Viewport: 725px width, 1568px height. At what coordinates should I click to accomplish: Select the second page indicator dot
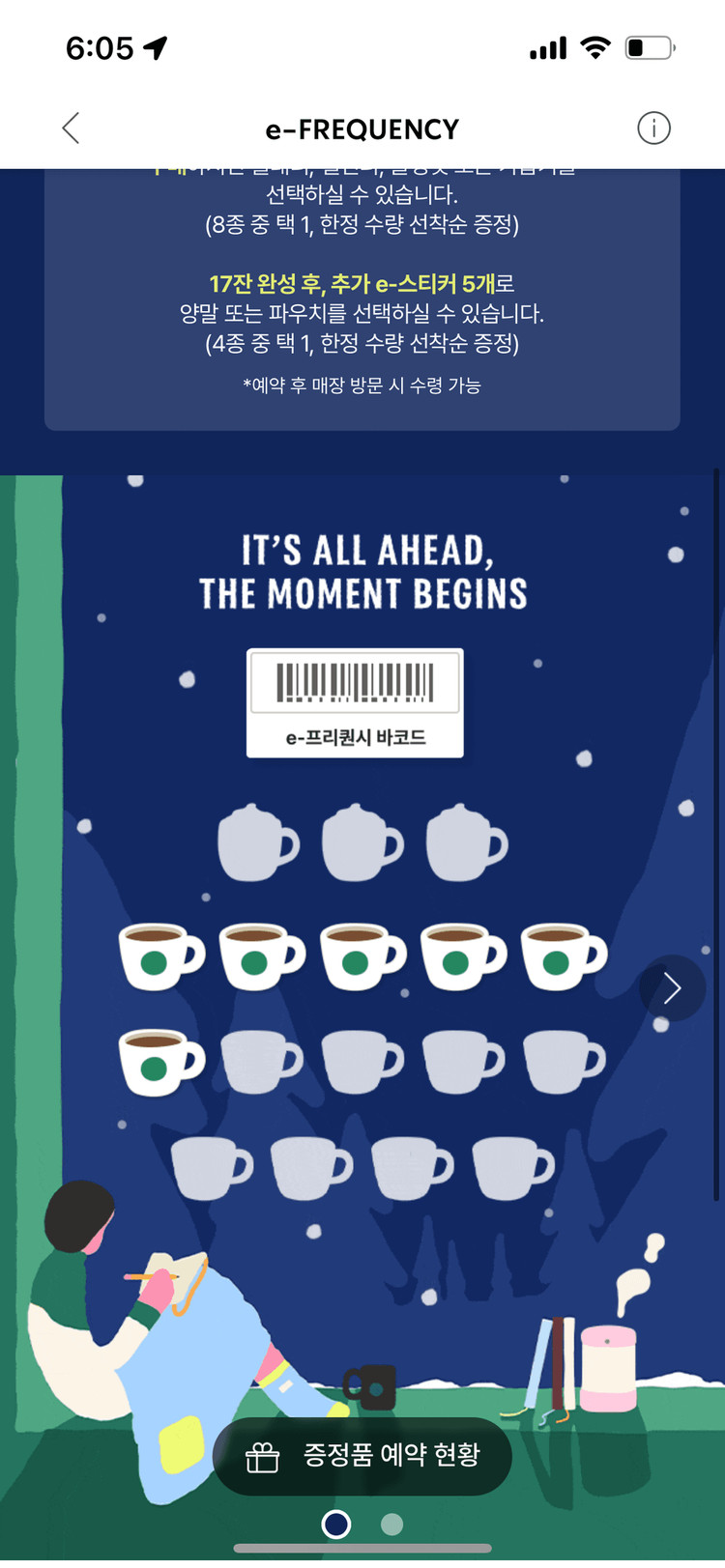pyautogui.click(x=391, y=1524)
